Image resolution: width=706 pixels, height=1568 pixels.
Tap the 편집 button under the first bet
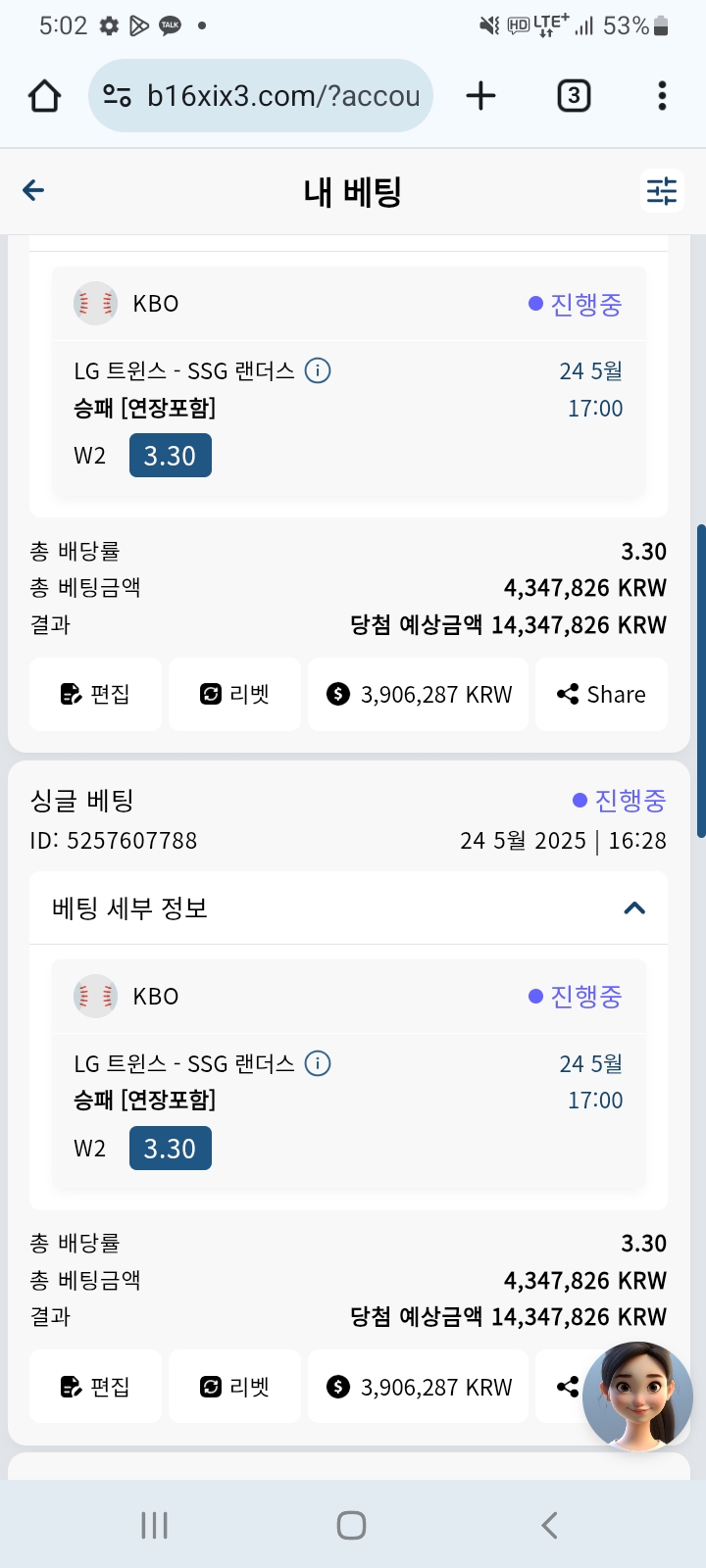point(95,694)
